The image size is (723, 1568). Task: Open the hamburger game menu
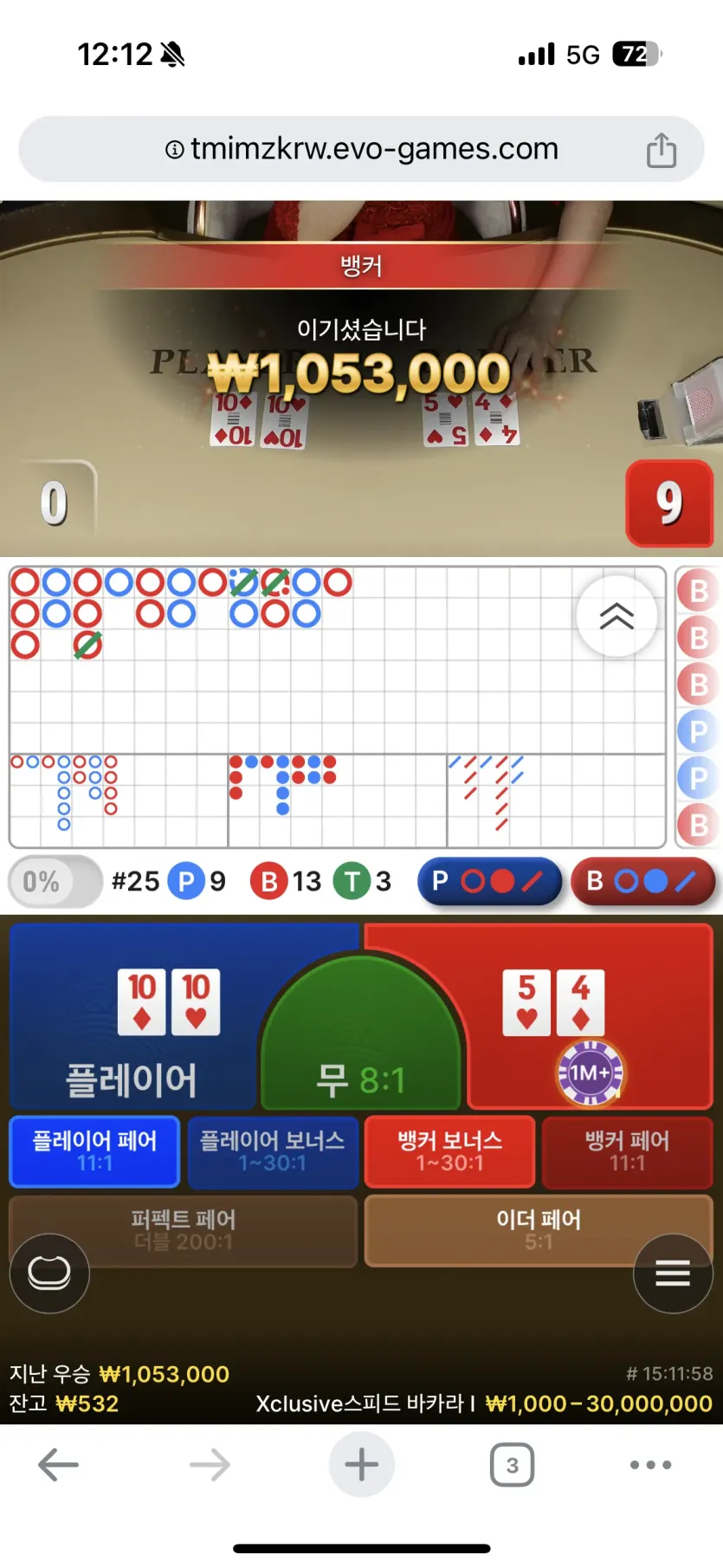click(x=672, y=1273)
